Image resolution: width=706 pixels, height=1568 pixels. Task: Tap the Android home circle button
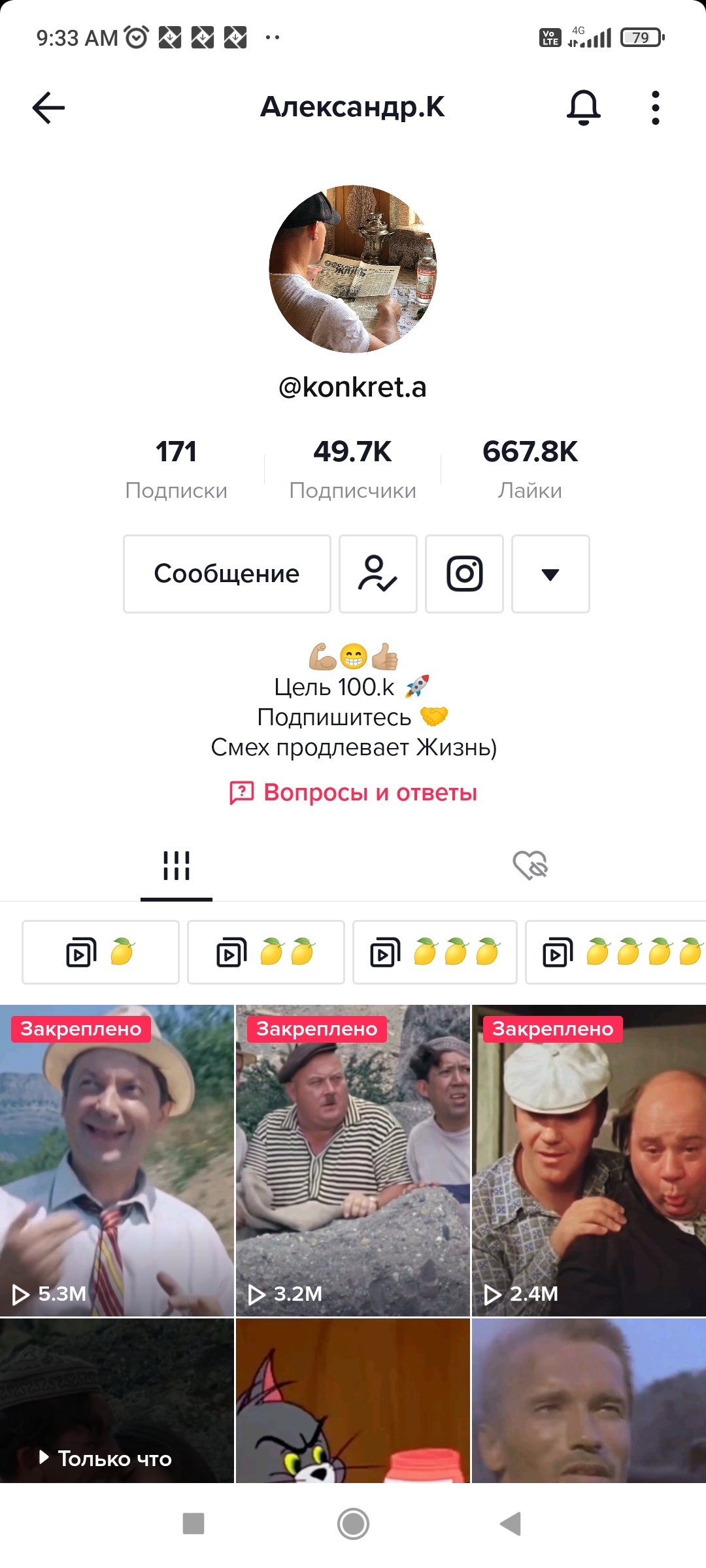[353, 1523]
